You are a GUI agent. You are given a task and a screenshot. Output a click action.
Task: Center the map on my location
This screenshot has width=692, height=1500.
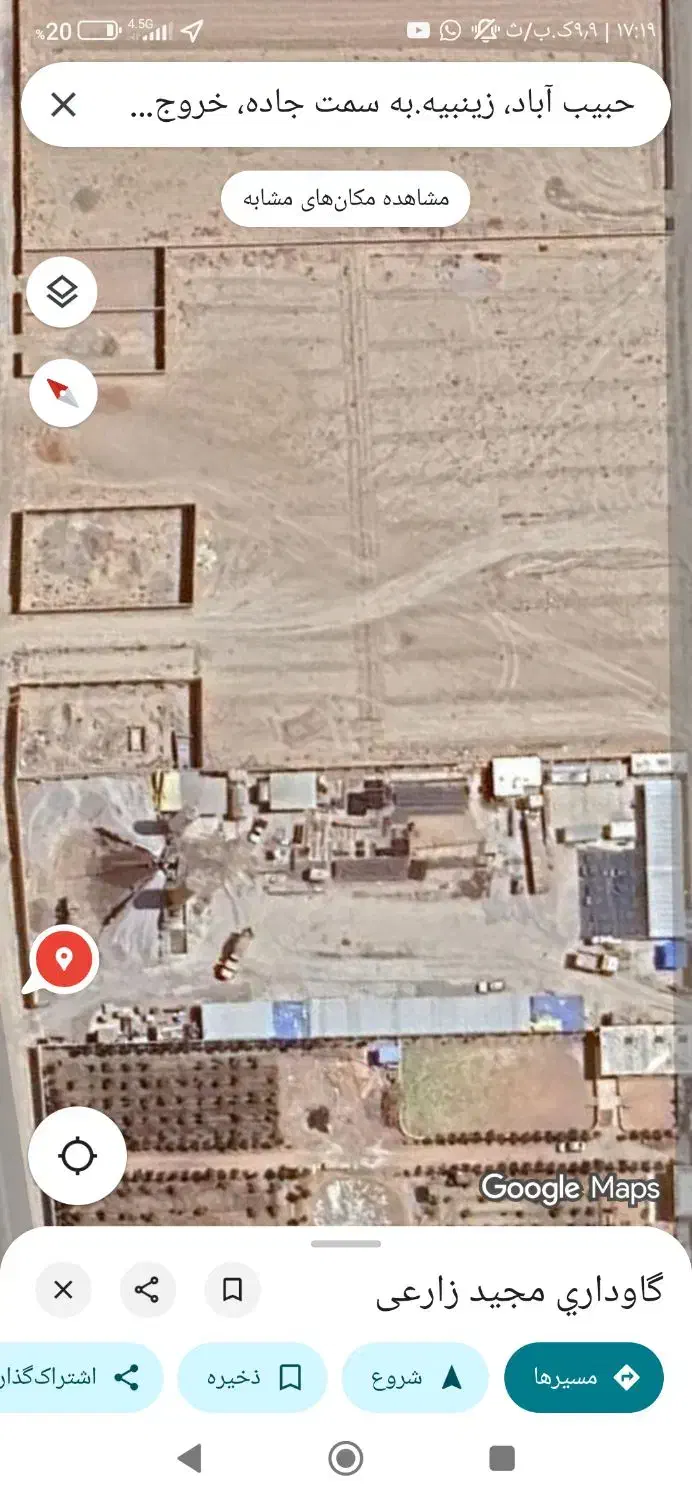coord(77,1156)
